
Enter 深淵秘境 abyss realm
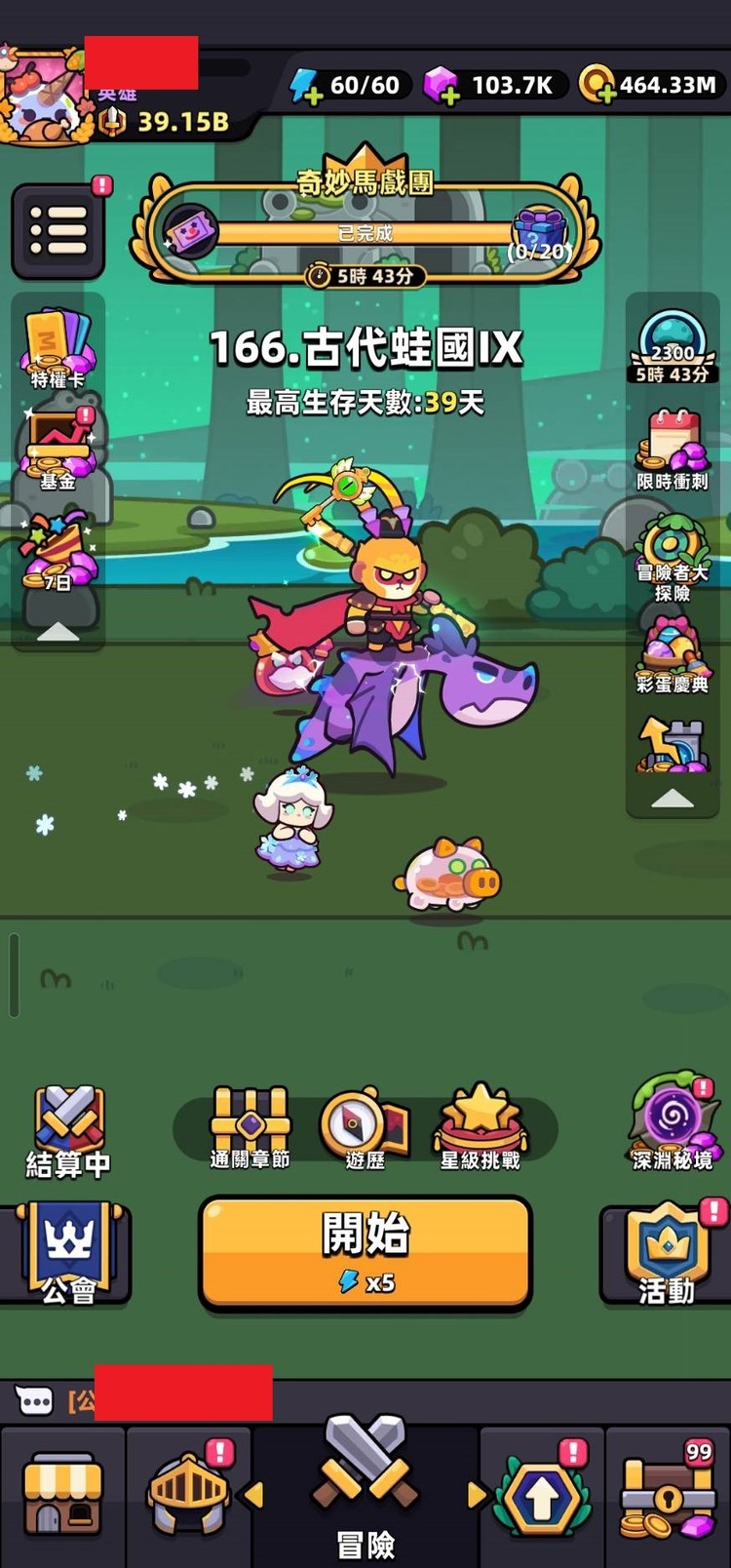(672, 1121)
